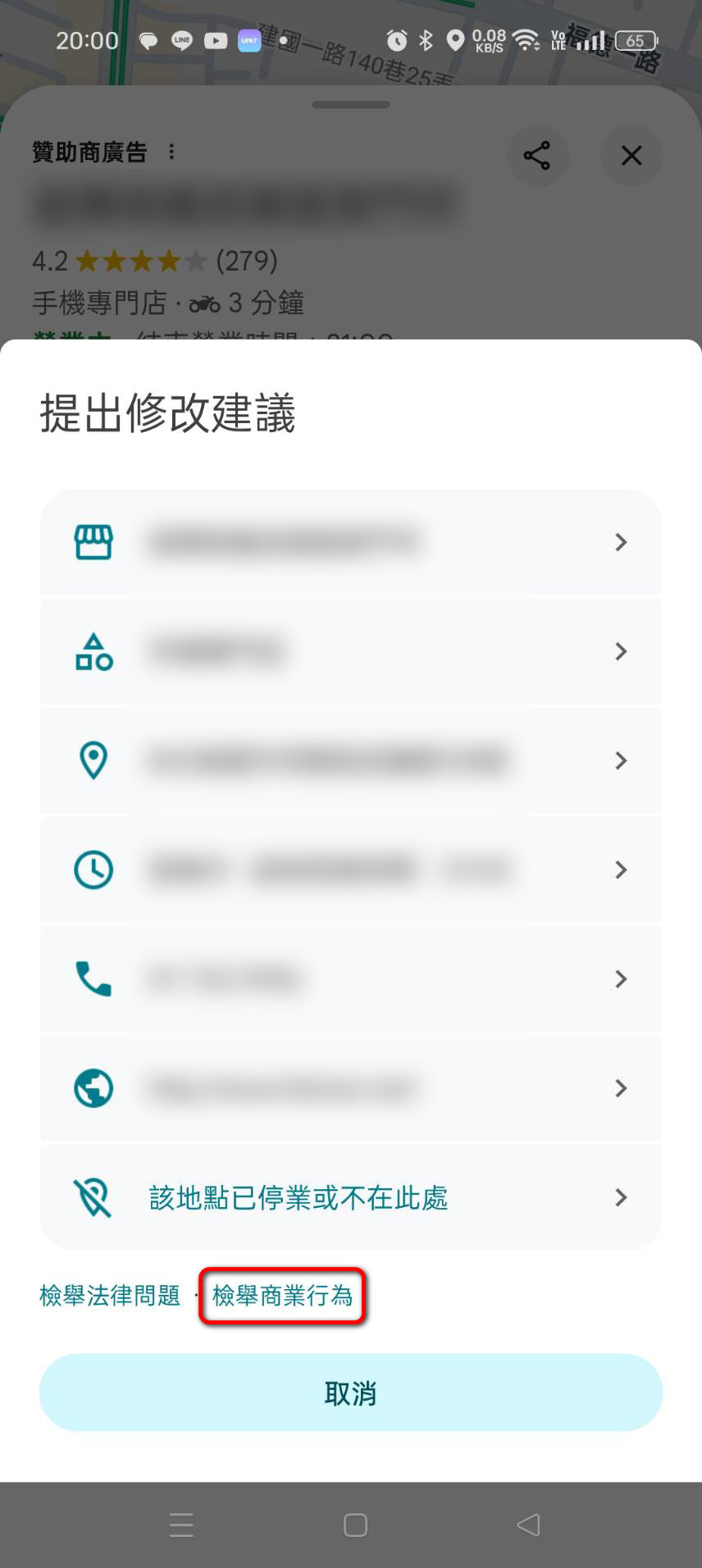Open the website edit row

click(x=350, y=1088)
